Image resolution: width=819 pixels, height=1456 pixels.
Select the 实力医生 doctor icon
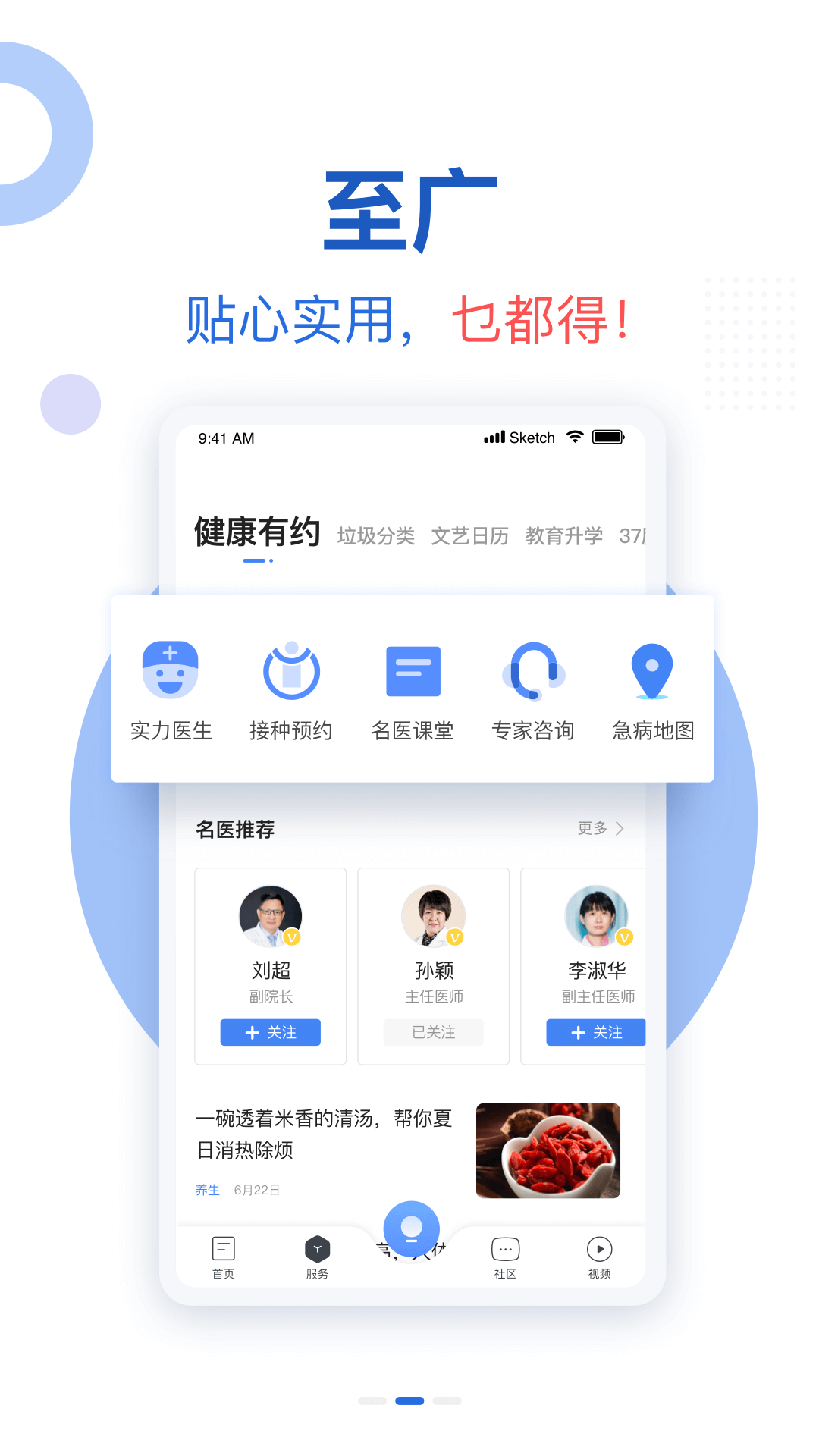(170, 671)
